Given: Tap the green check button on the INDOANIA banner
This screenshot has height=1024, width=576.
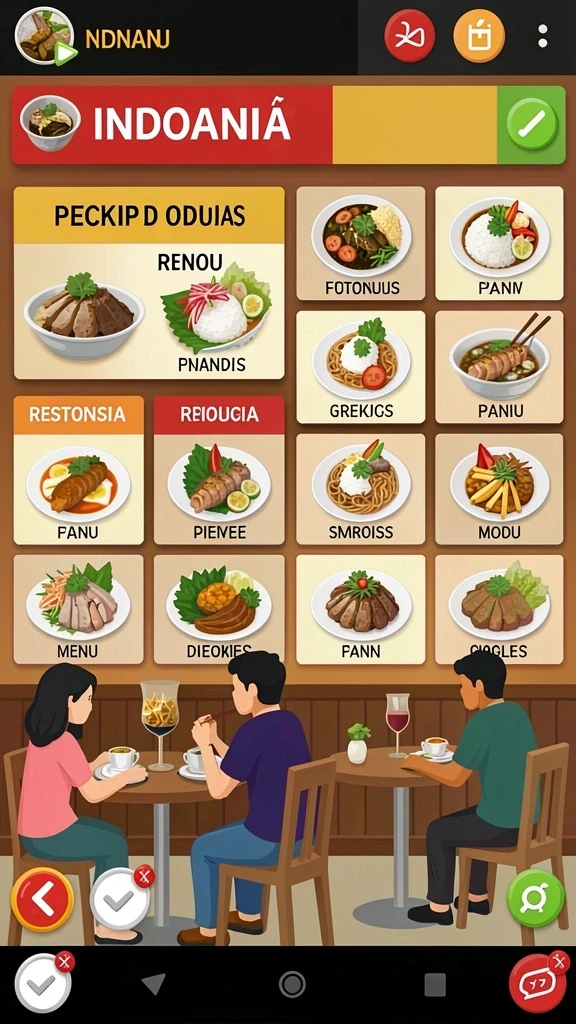Looking at the screenshot, I should click(x=532, y=125).
